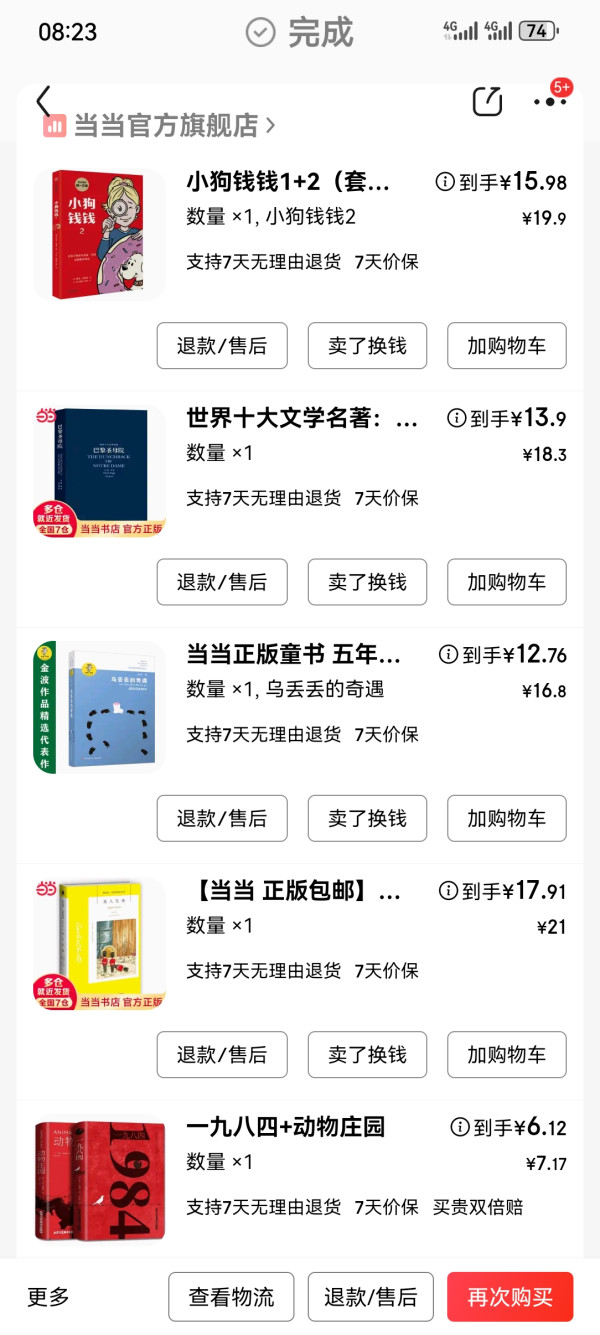This screenshot has height=1335, width=600.
Task: Add 世界十大文学名著 to the shopping cart
Action: pos(507,582)
